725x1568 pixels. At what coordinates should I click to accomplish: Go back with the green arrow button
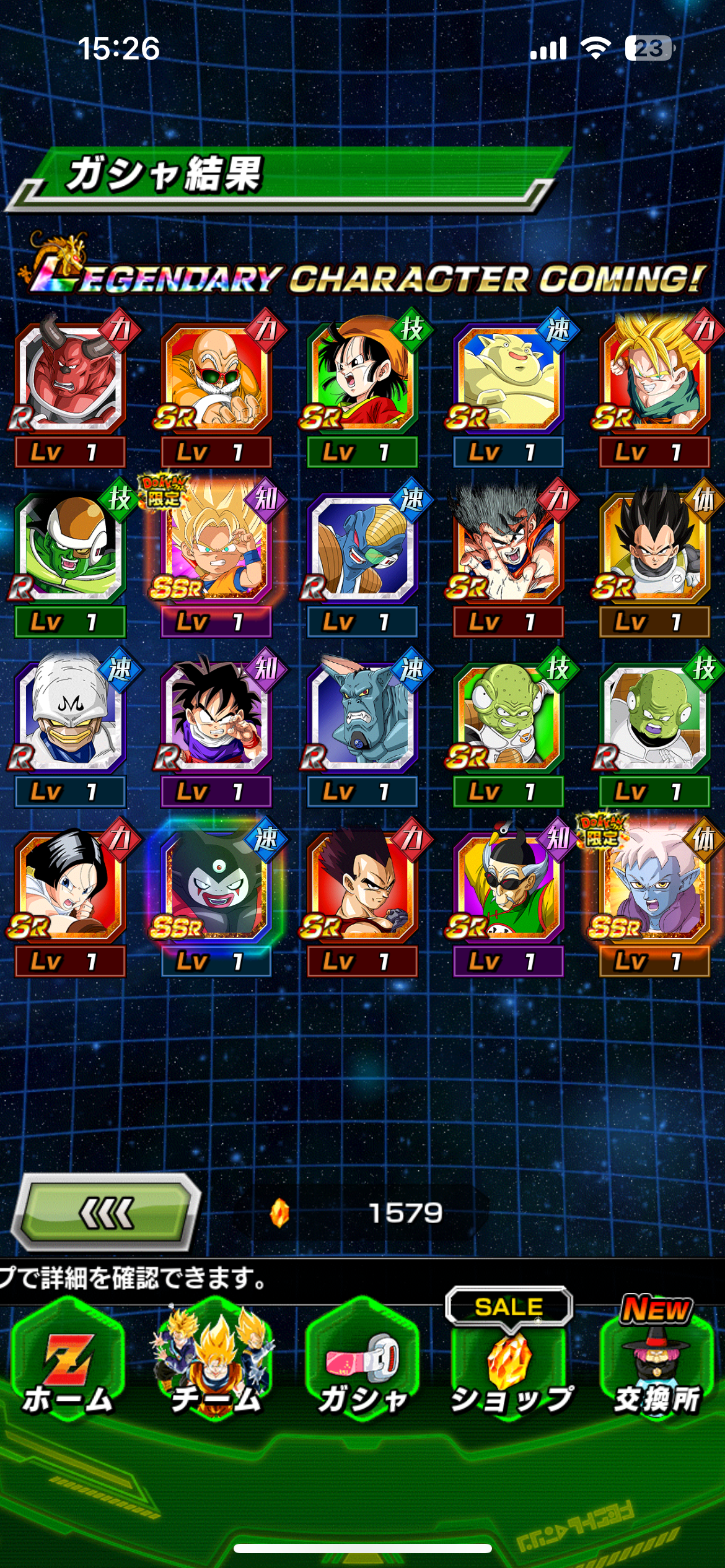click(x=107, y=1212)
